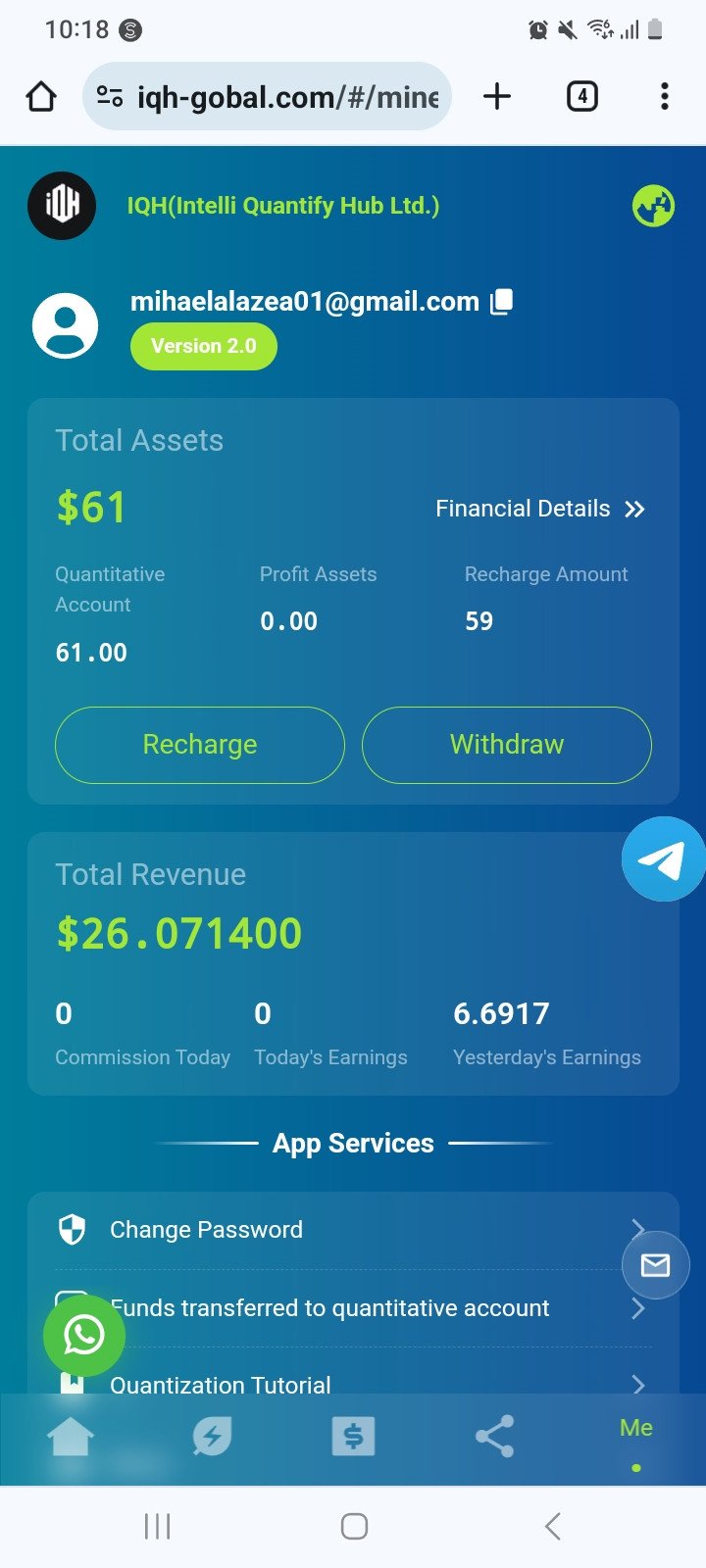This screenshot has width=706, height=1568.
Task: Change language via the globe icon
Action: point(653,206)
